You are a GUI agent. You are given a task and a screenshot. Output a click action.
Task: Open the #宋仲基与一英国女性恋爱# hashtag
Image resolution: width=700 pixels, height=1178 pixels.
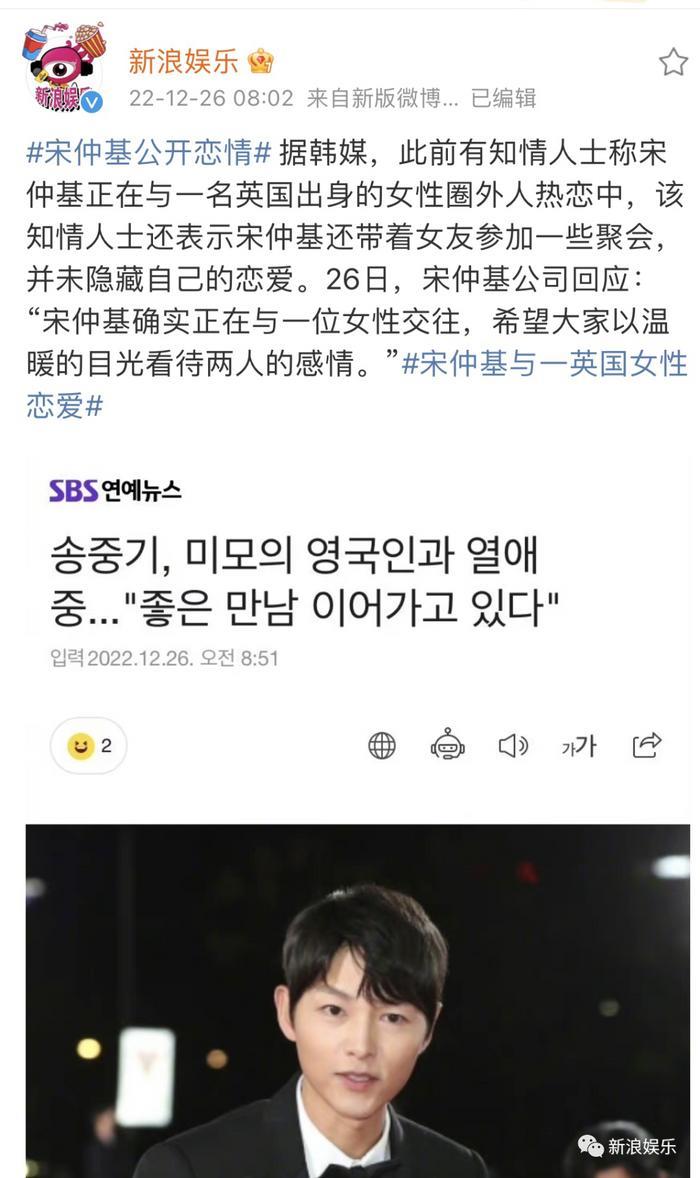pyautogui.click(x=544, y=363)
